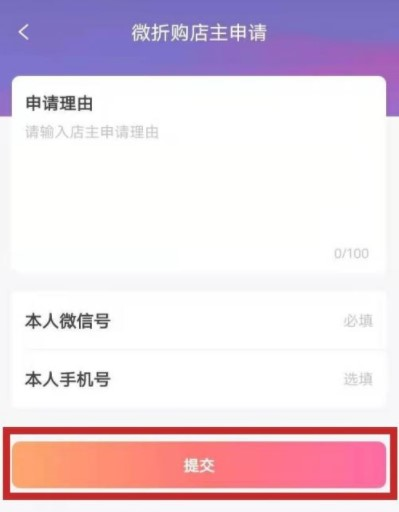Go back using the top-left arrow
The height and width of the screenshot is (512, 399).
[x=24, y=32]
